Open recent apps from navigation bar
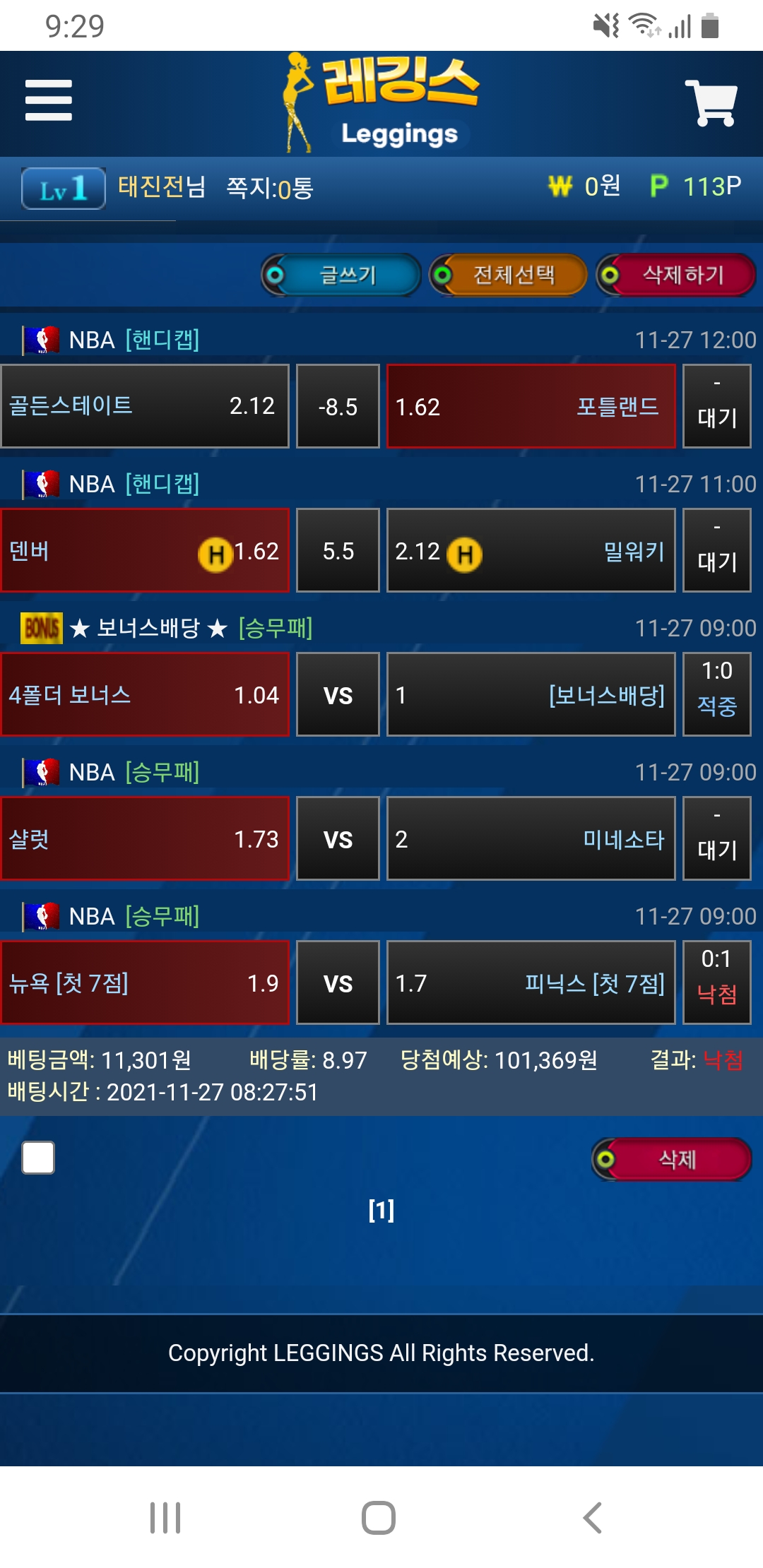This screenshot has width=763, height=1568. tap(165, 1517)
